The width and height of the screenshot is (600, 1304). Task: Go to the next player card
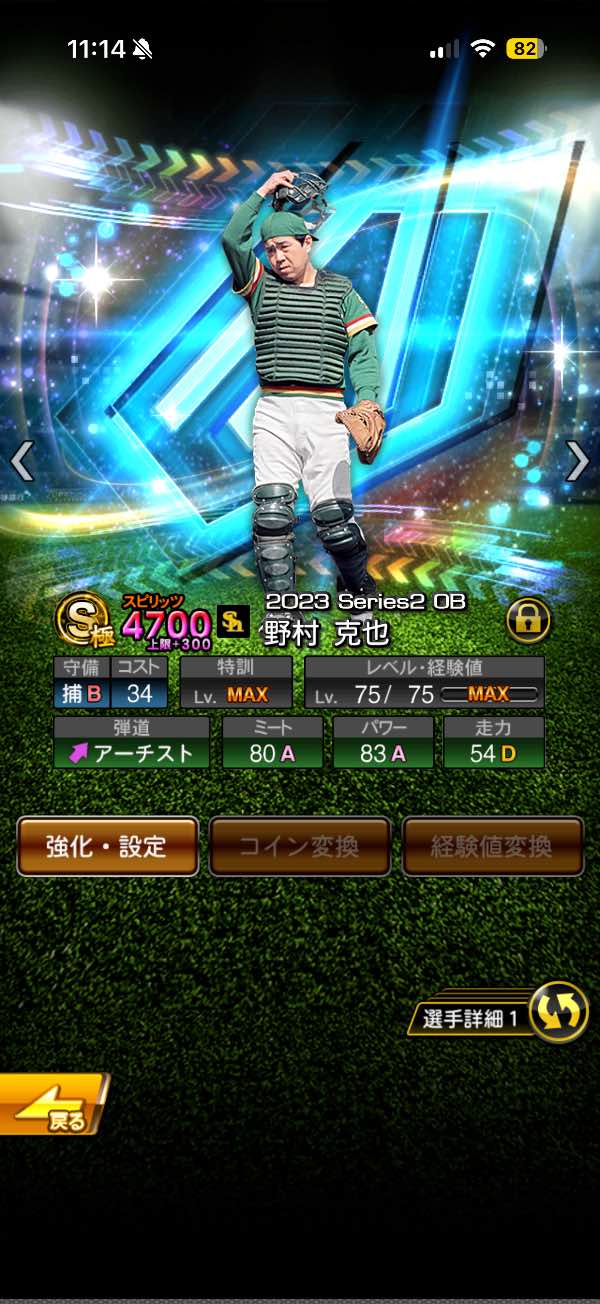pos(577,461)
